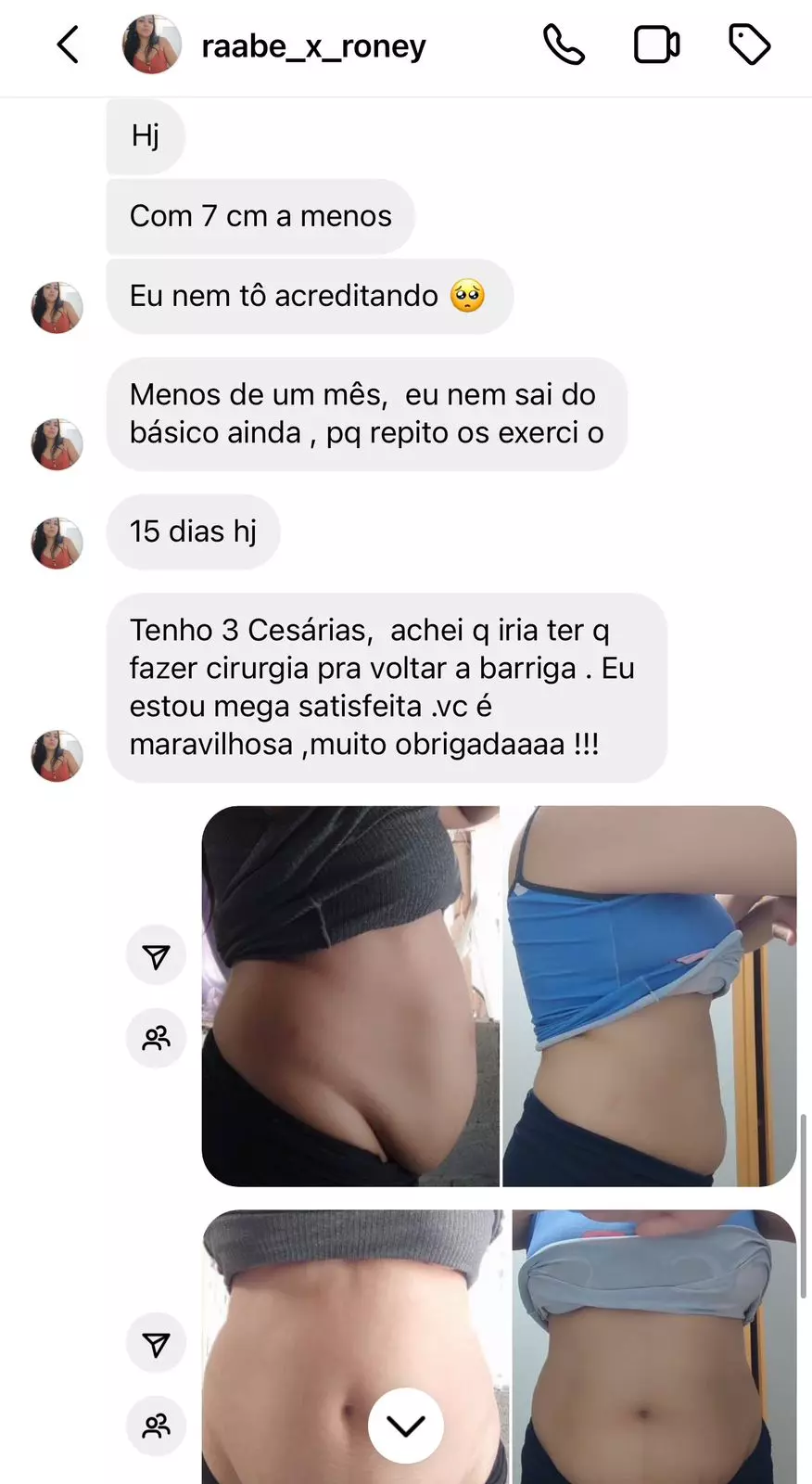Tap the people icon beside the side-view photos
The width and height of the screenshot is (812, 1484).
[x=156, y=1038]
